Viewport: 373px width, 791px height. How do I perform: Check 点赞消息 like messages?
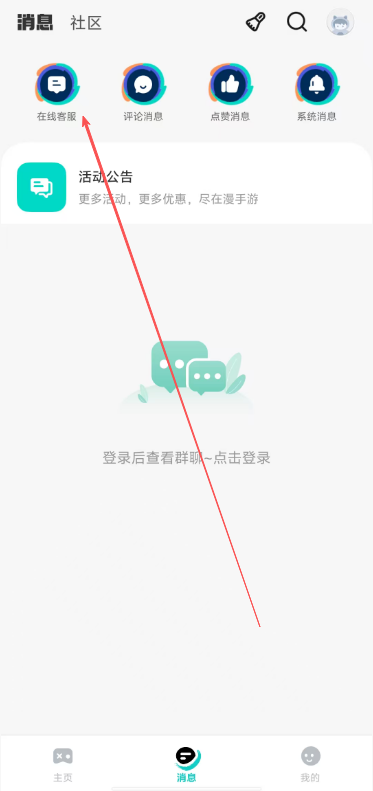230,93
